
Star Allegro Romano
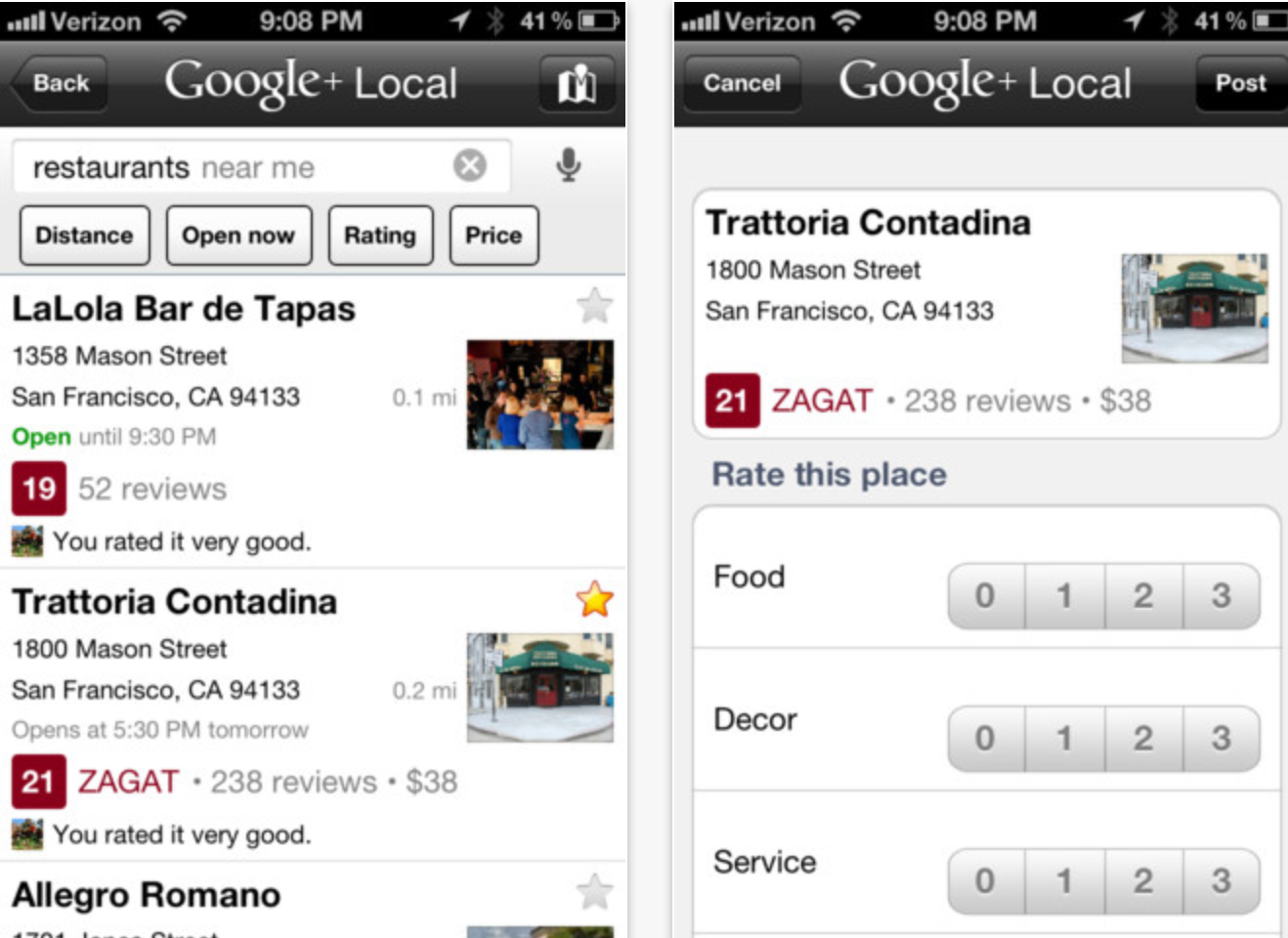[594, 892]
